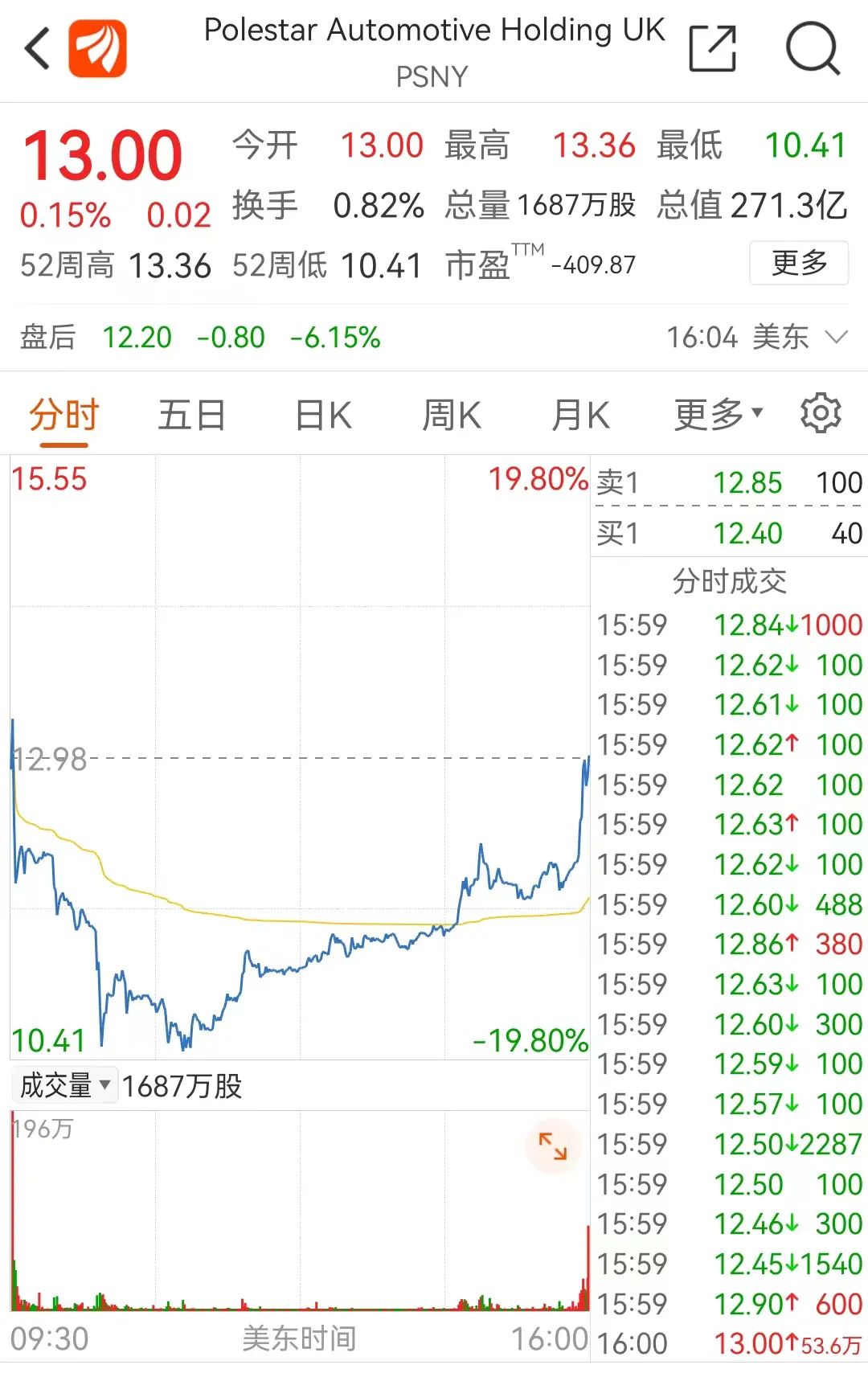
Task: Open chart settings gear
Action: 820,414
